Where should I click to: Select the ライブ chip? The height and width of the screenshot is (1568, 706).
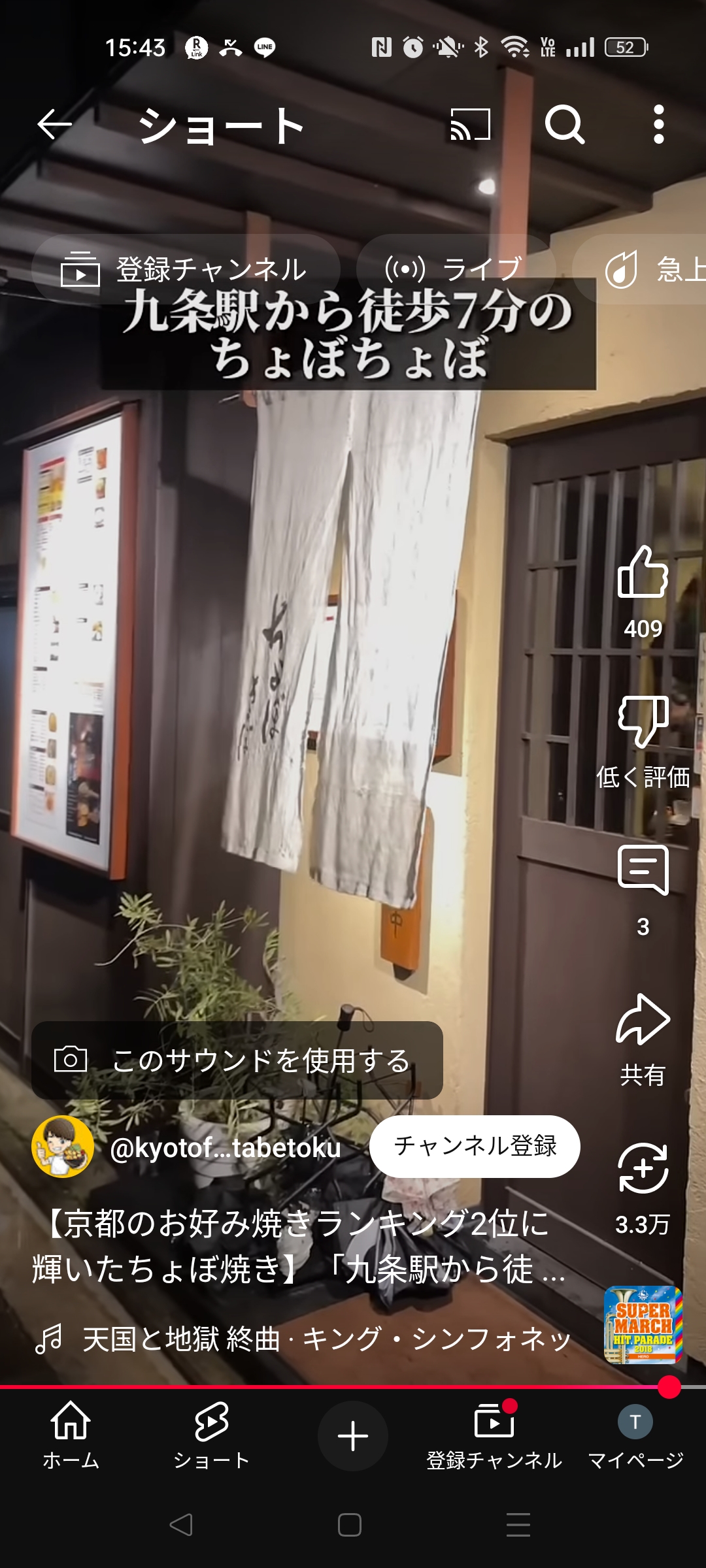click(456, 269)
